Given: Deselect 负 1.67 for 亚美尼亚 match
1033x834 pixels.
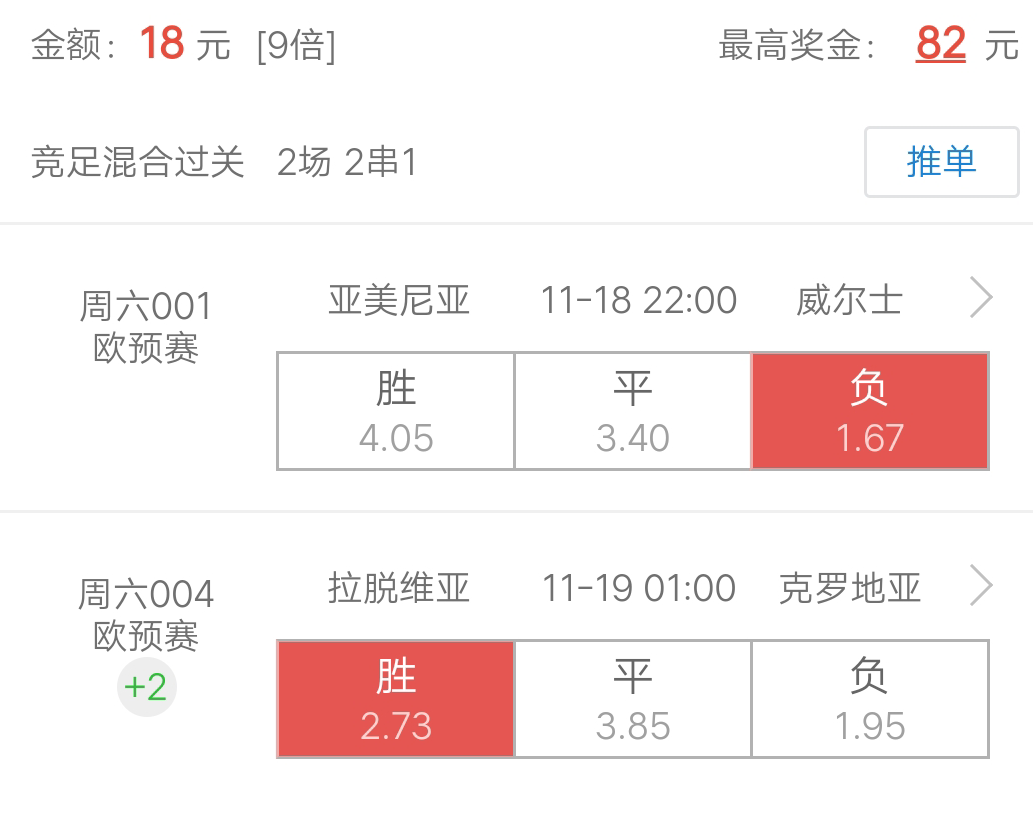Looking at the screenshot, I should [x=870, y=411].
